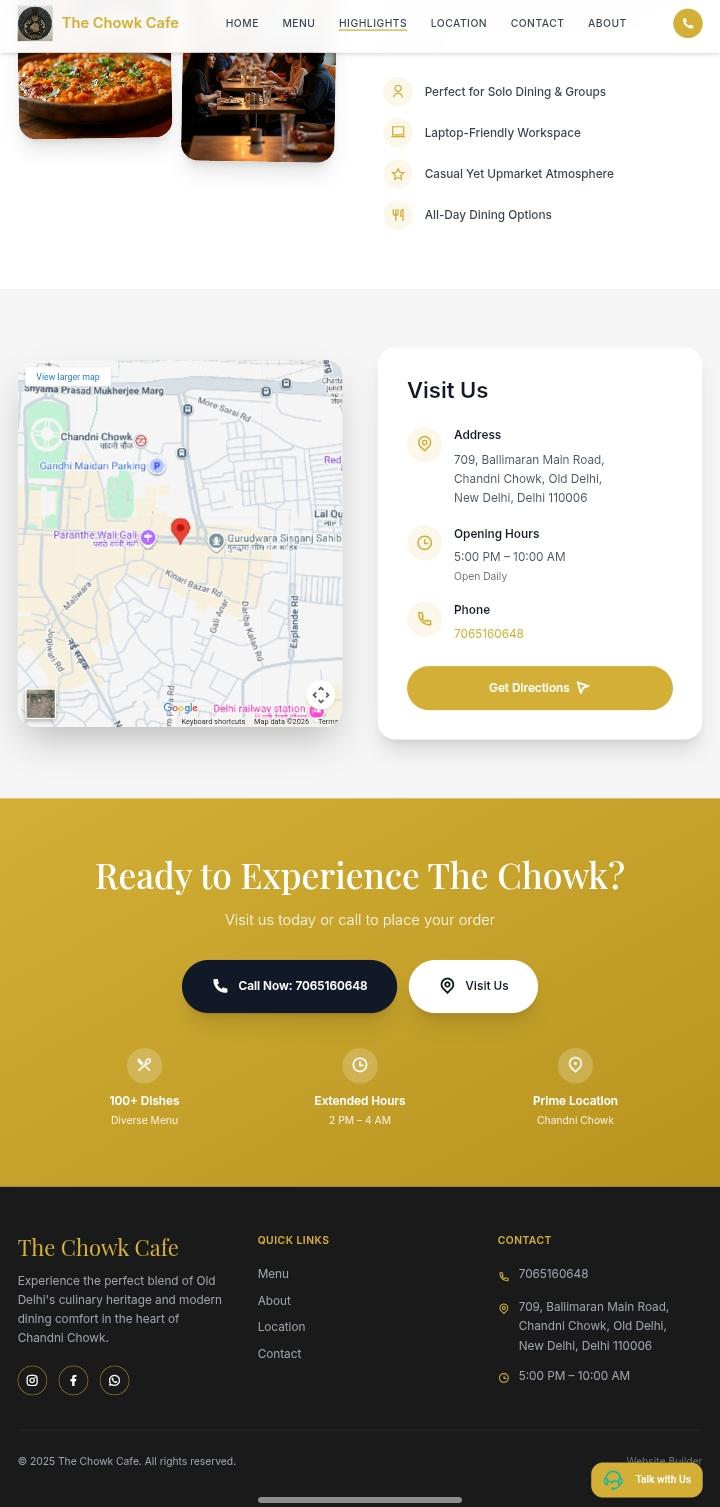Go to the Home section
Image resolution: width=720 pixels, height=1507 pixels.
pyautogui.click(x=242, y=23)
